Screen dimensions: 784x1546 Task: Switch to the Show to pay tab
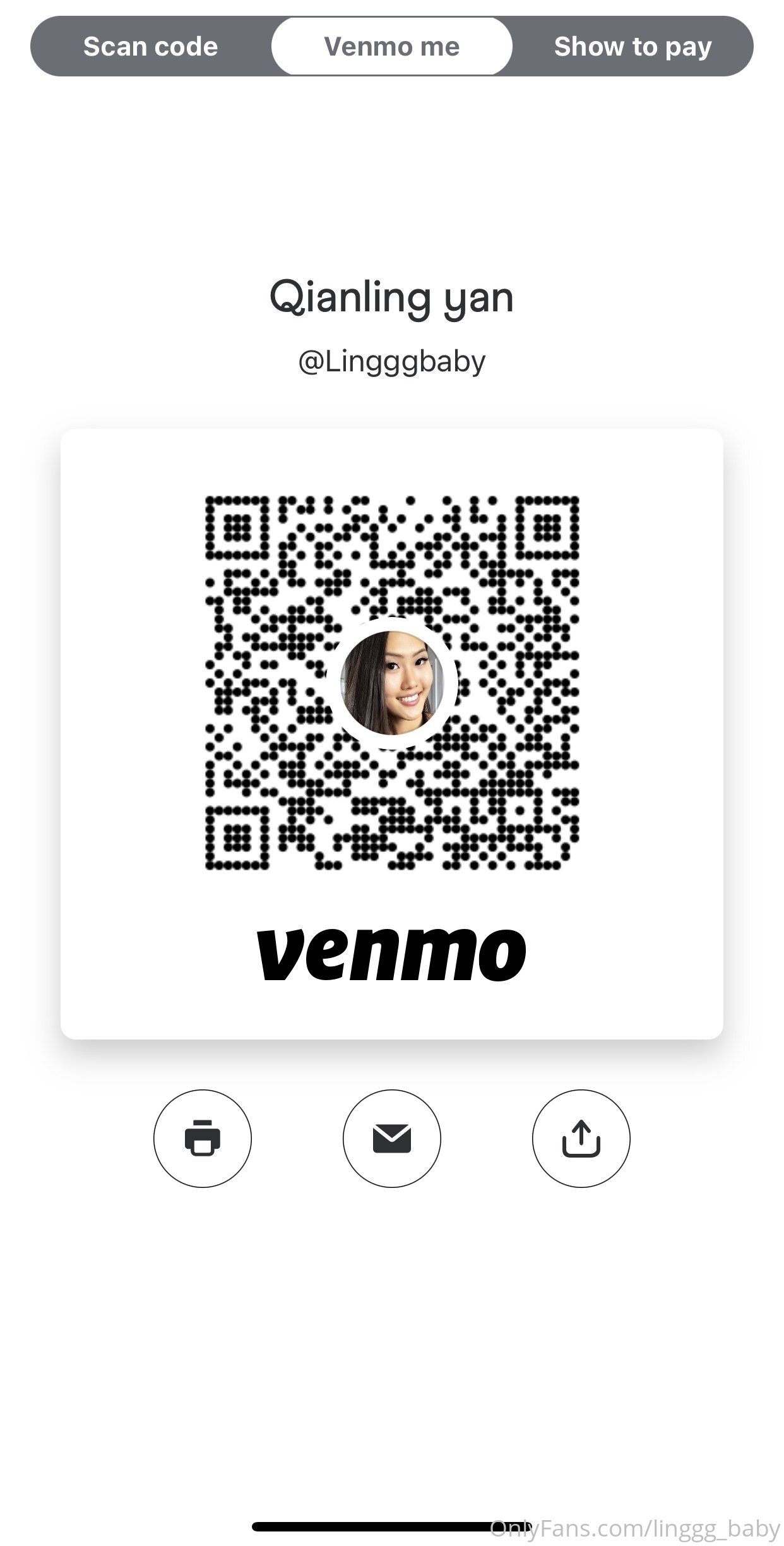coord(633,47)
